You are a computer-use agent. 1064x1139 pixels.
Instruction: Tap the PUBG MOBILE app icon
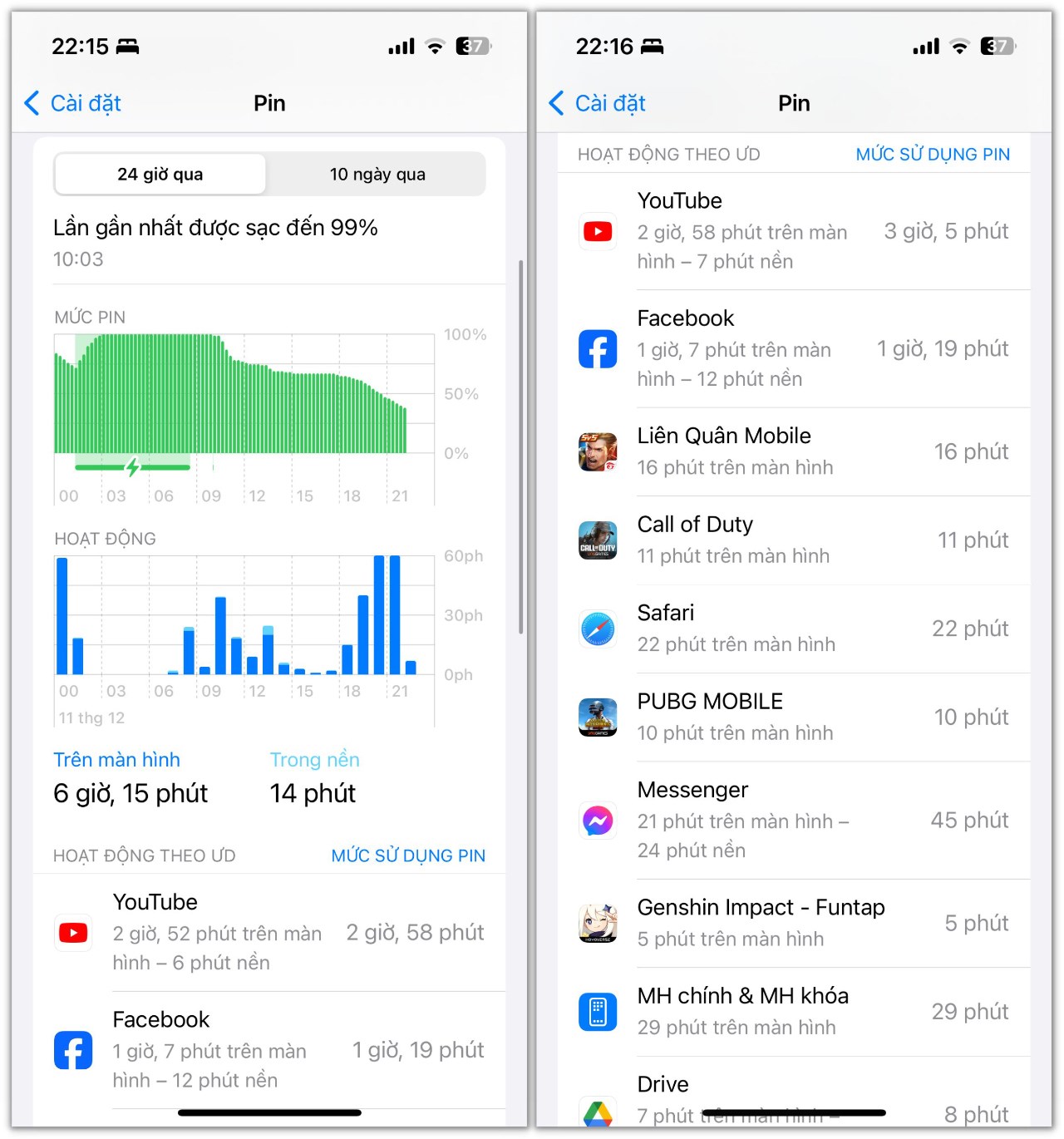click(598, 717)
